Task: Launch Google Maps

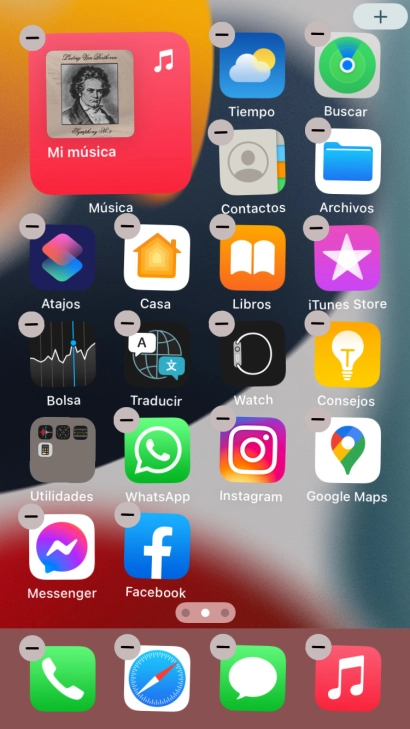Action: click(x=348, y=450)
